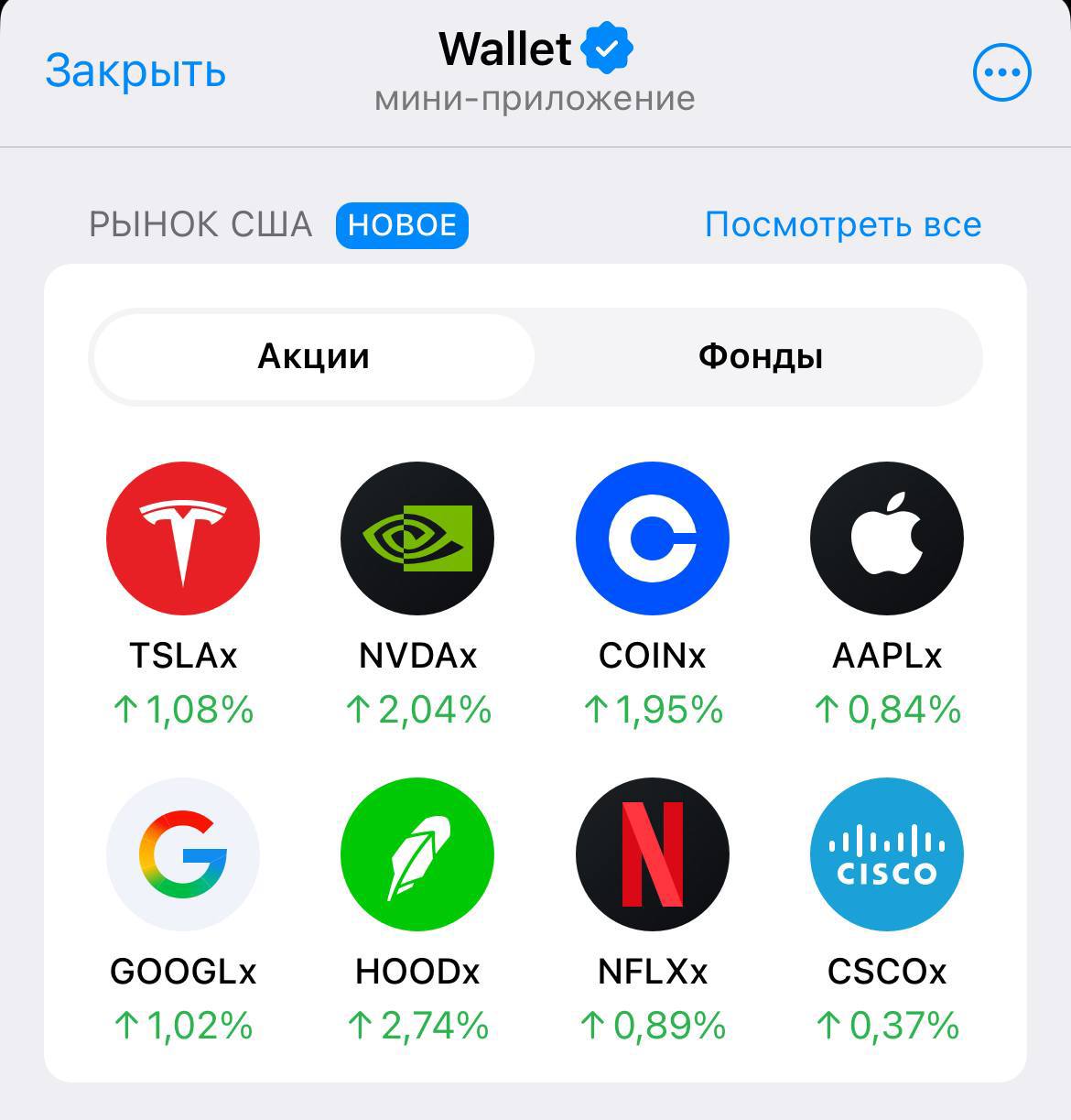Click the Coinbase COINx icon

pyautogui.click(x=652, y=538)
